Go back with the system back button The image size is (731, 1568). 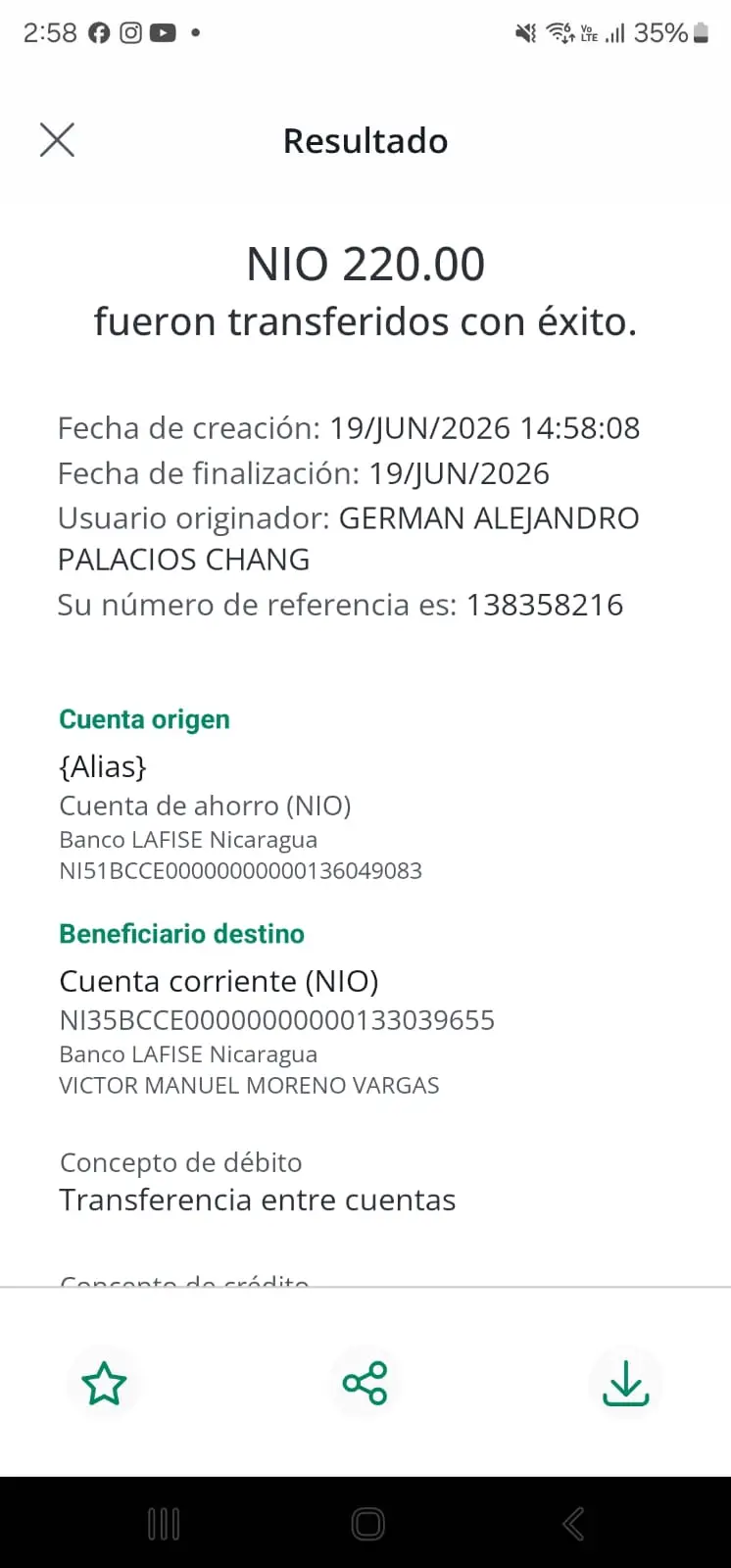(x=573, y=1524)
